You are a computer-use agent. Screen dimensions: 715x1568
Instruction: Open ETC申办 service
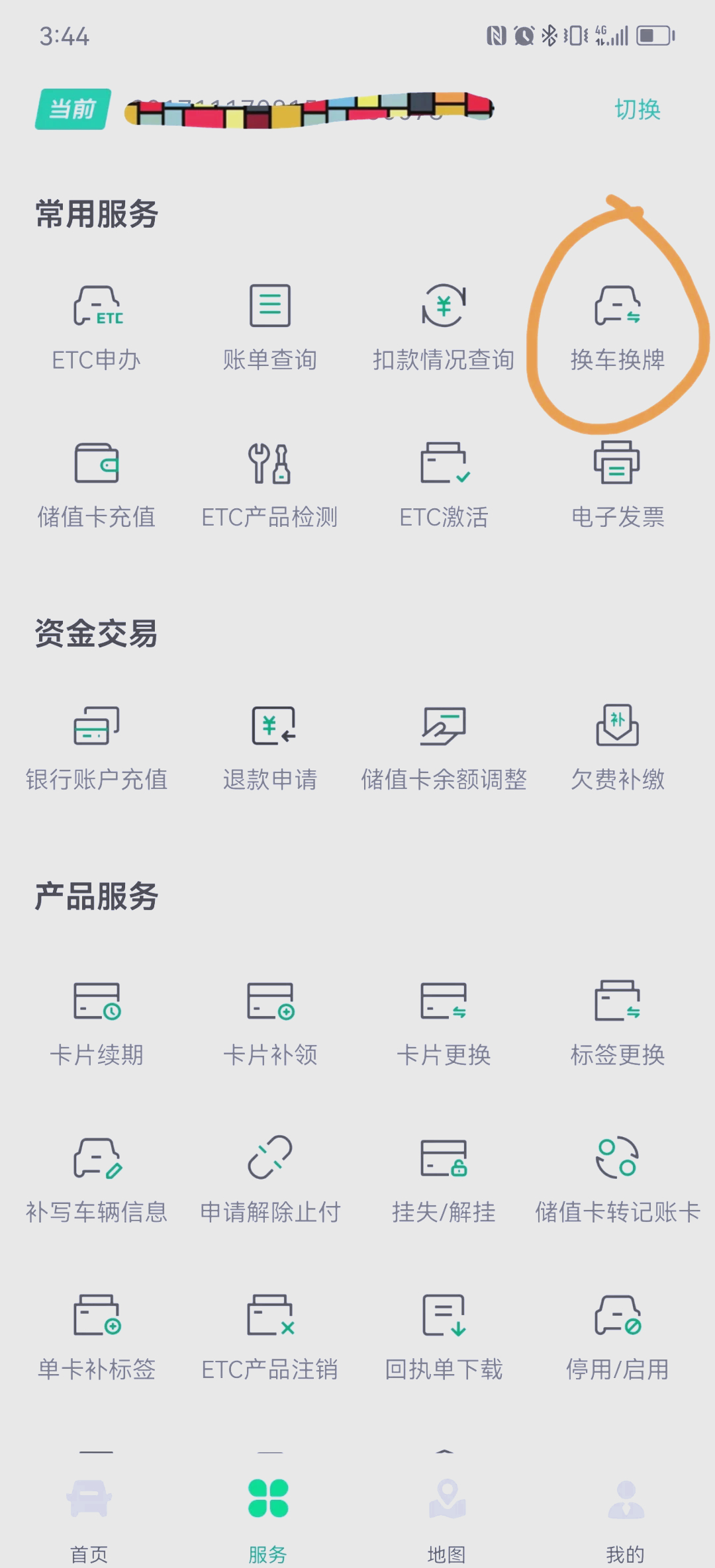pos(97,328)
